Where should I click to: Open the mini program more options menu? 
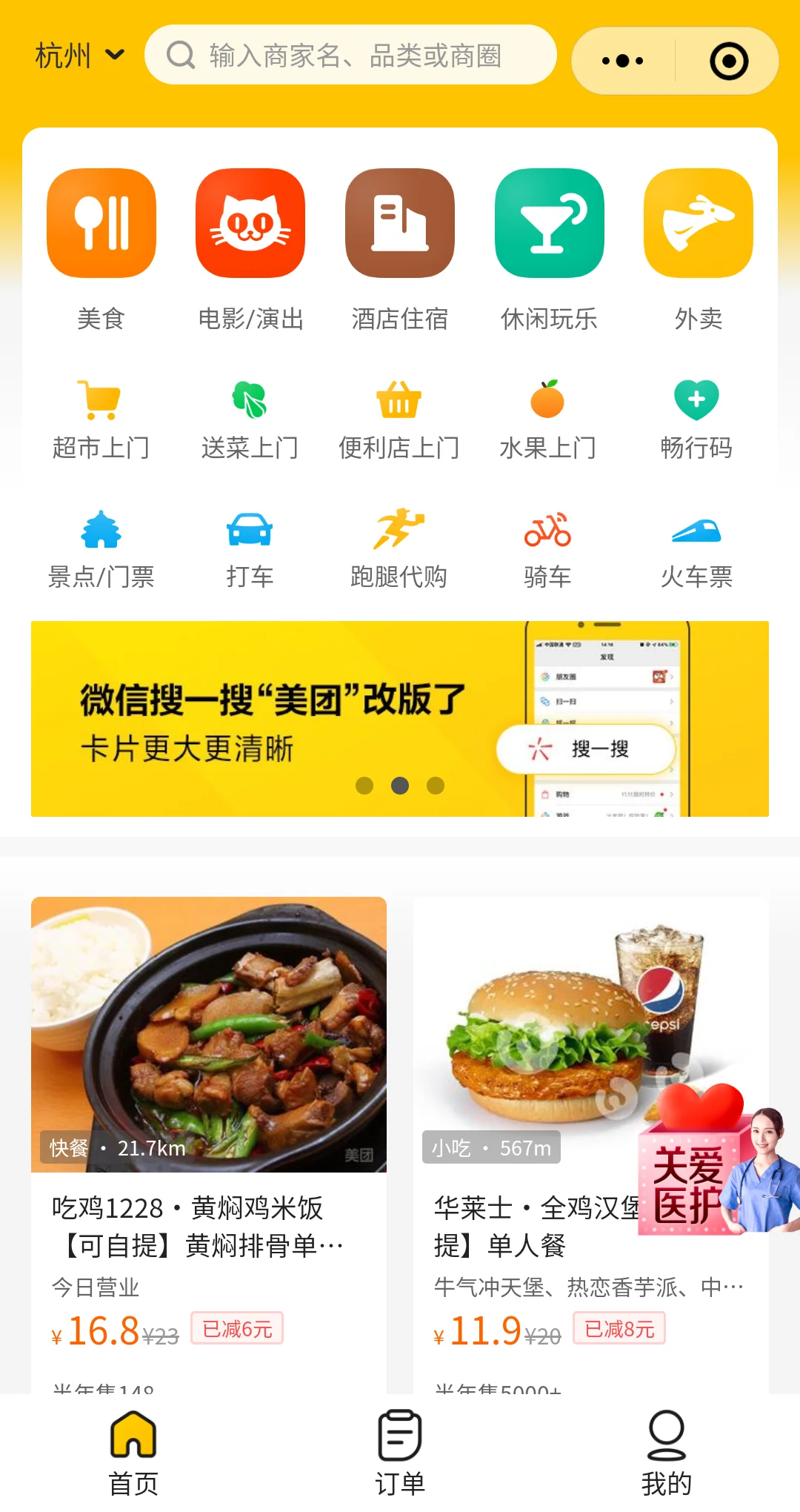tap(623, 61)
